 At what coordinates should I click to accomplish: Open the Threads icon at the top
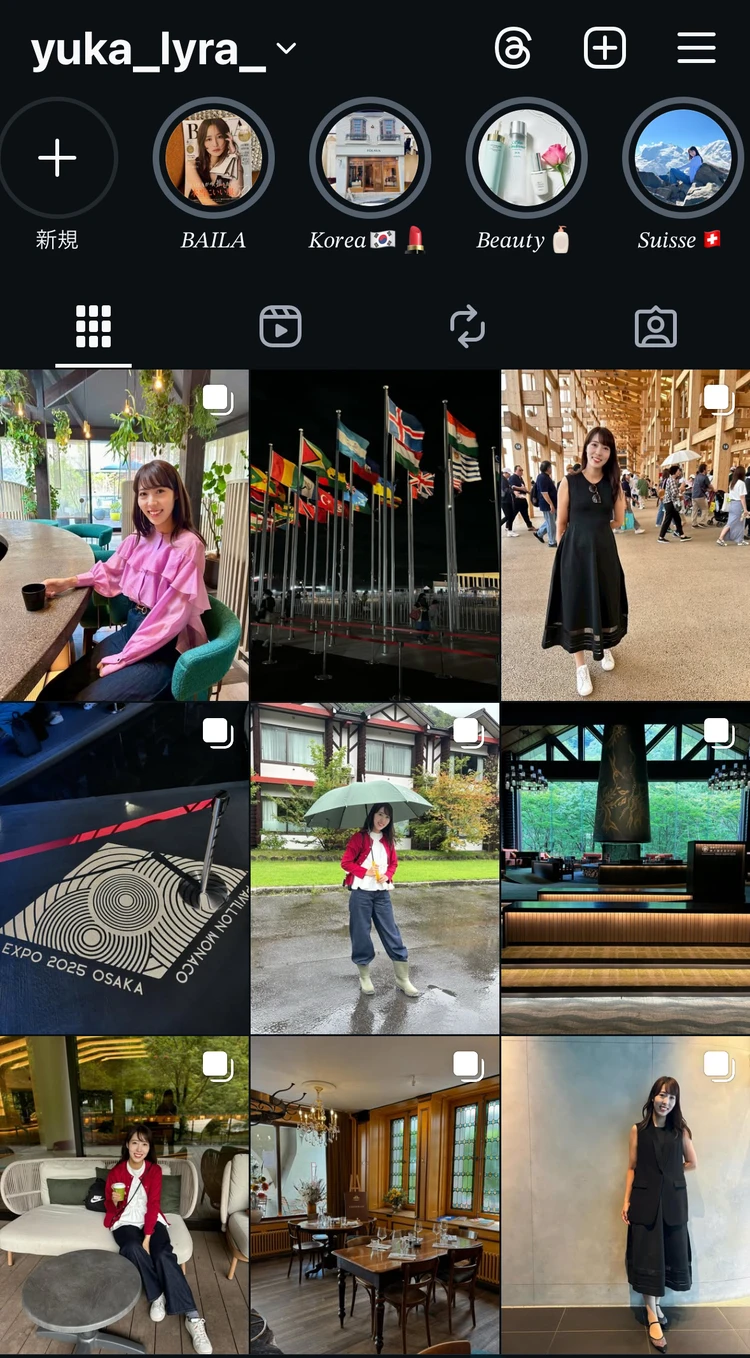click(513, 47)
